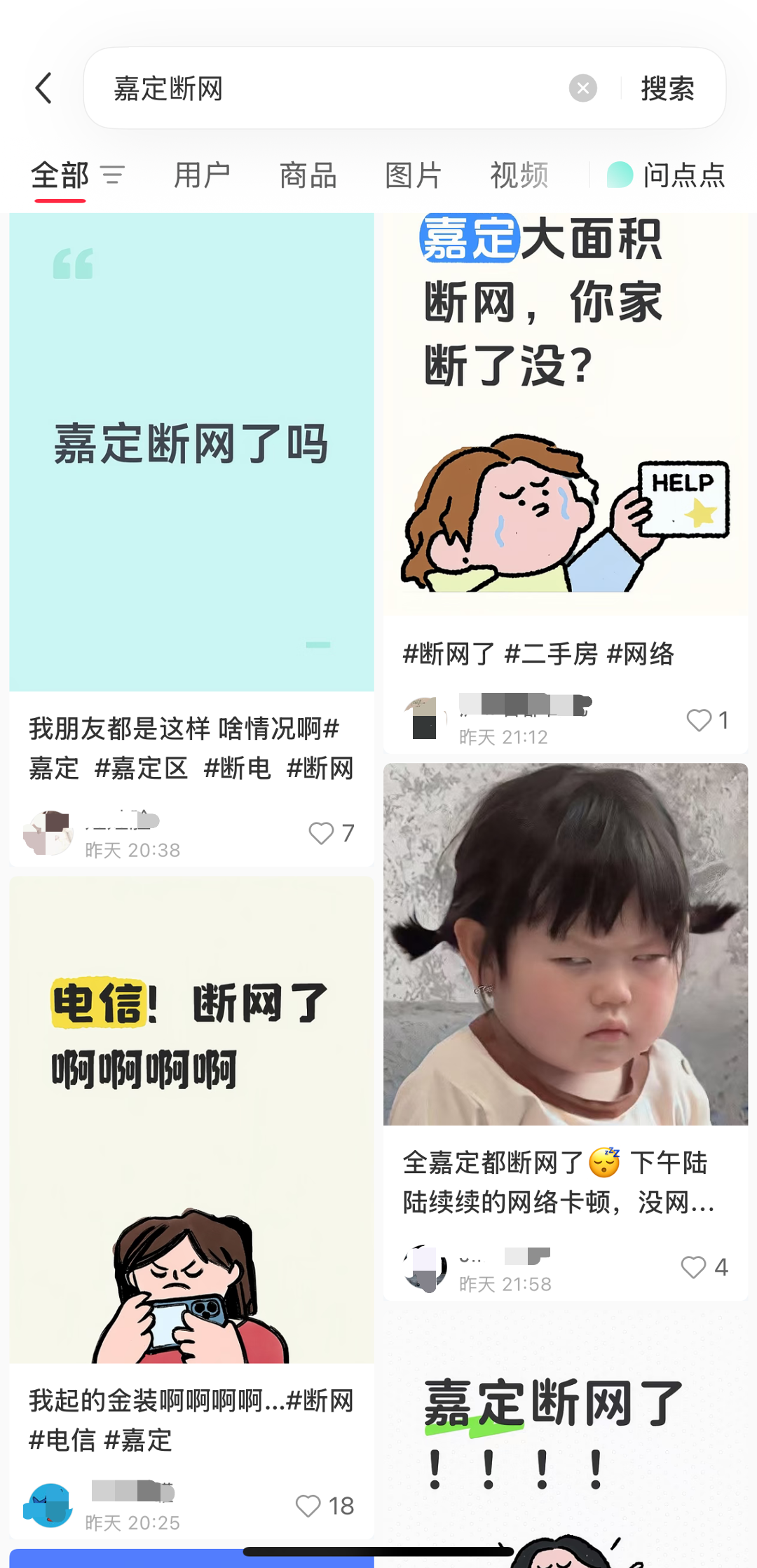Switch to the 用户 tab
The image size is (757, 1568).
202,175
